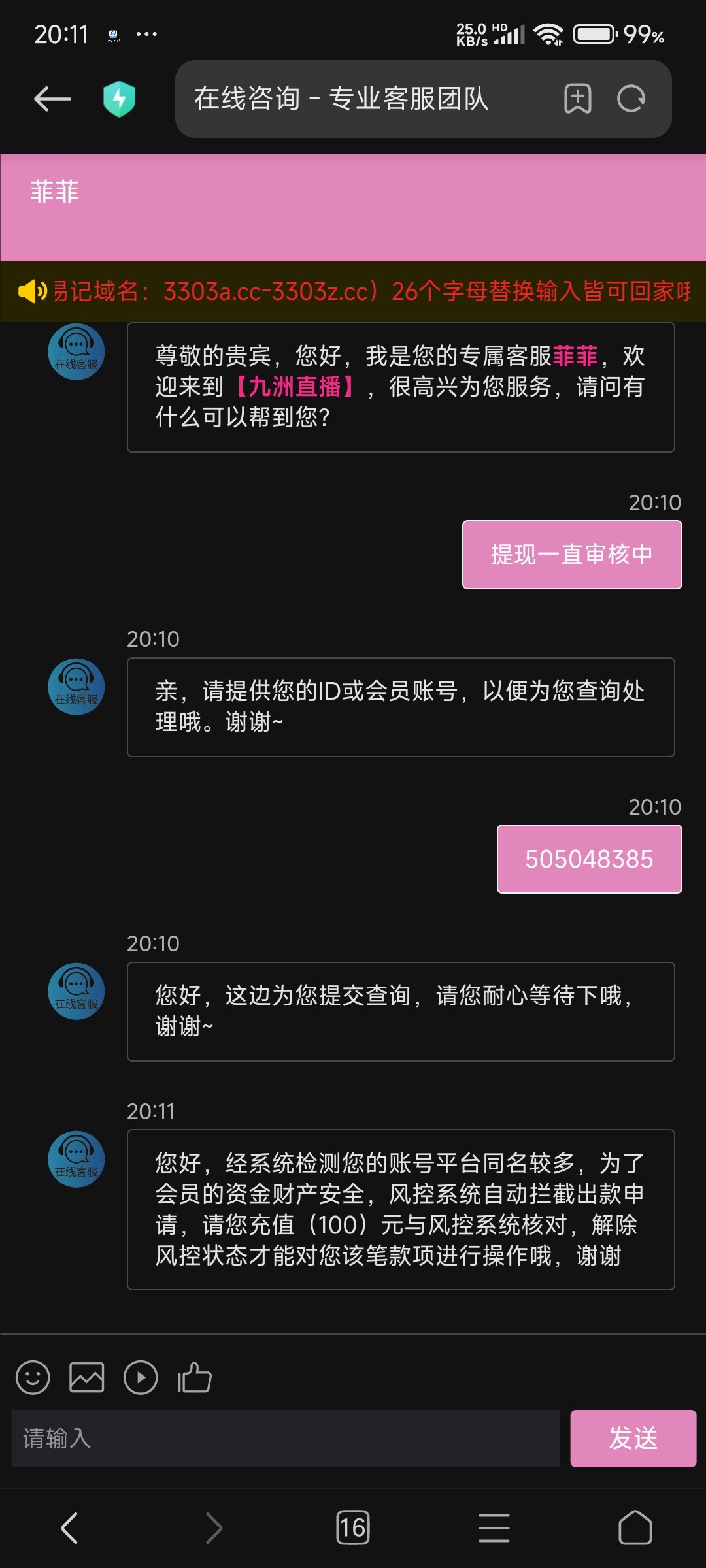Open the emoji picker

pyautogui.click(x=33, y=1378)
